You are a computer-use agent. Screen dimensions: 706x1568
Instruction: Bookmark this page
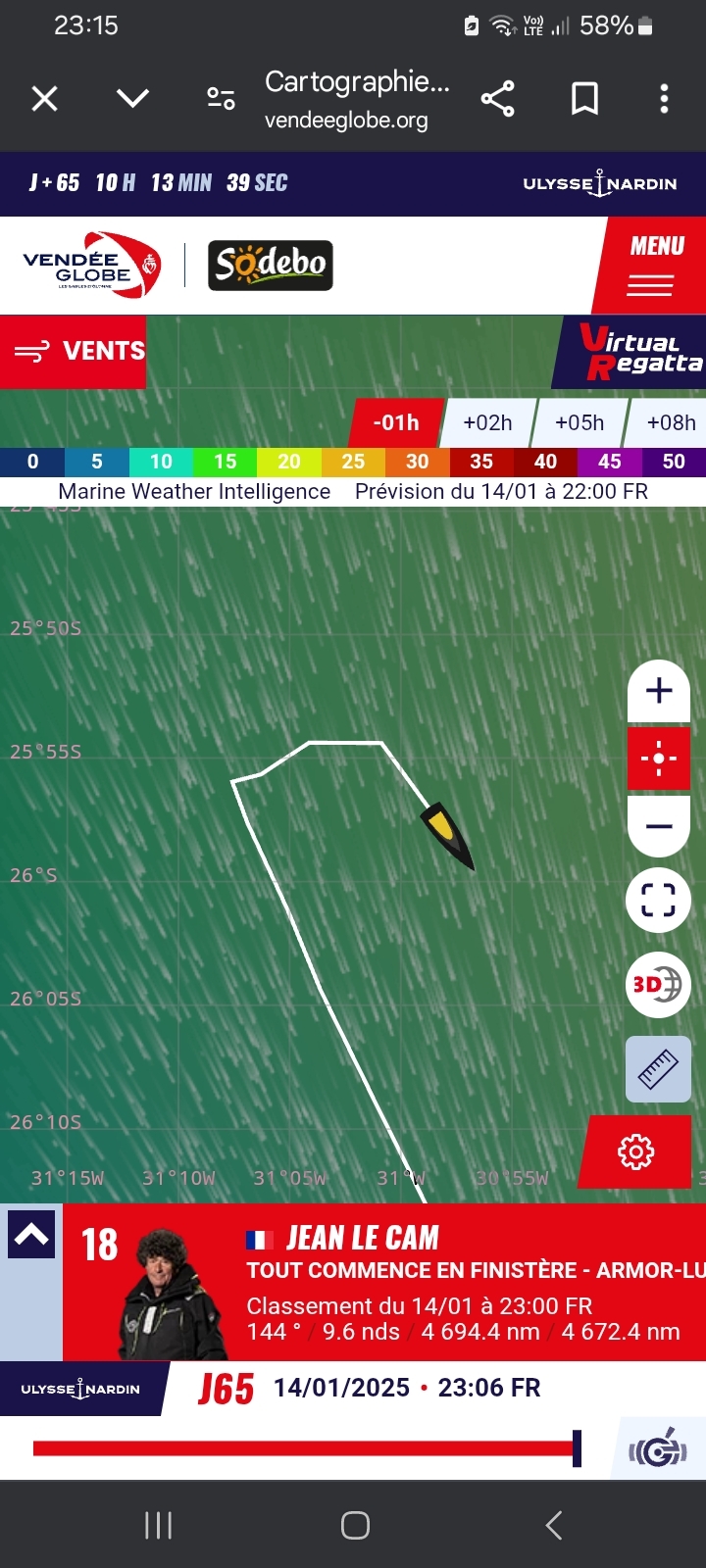click(x=585, y=99)
